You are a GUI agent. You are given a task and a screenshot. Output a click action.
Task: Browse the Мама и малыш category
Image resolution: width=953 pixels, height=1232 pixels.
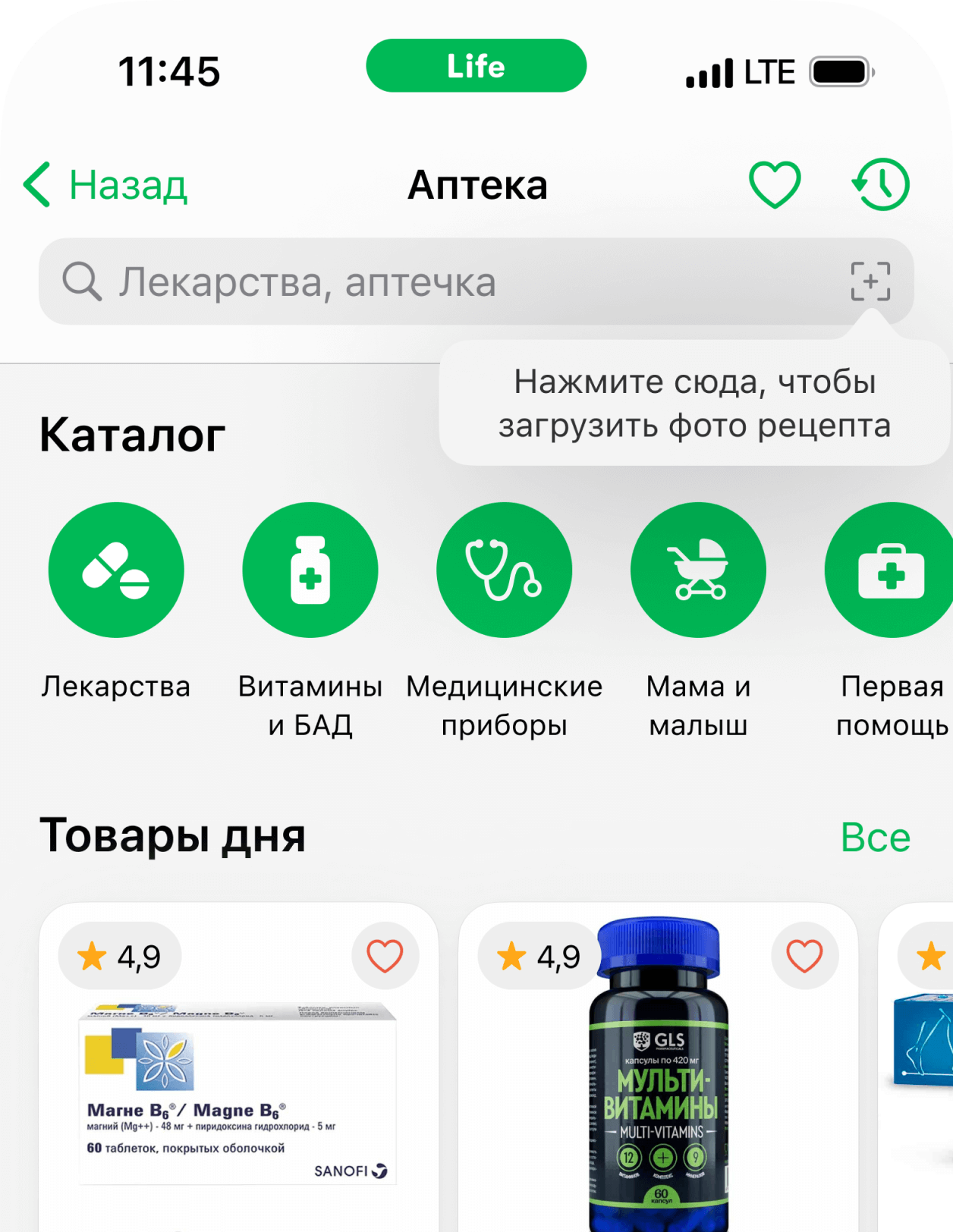698,570
